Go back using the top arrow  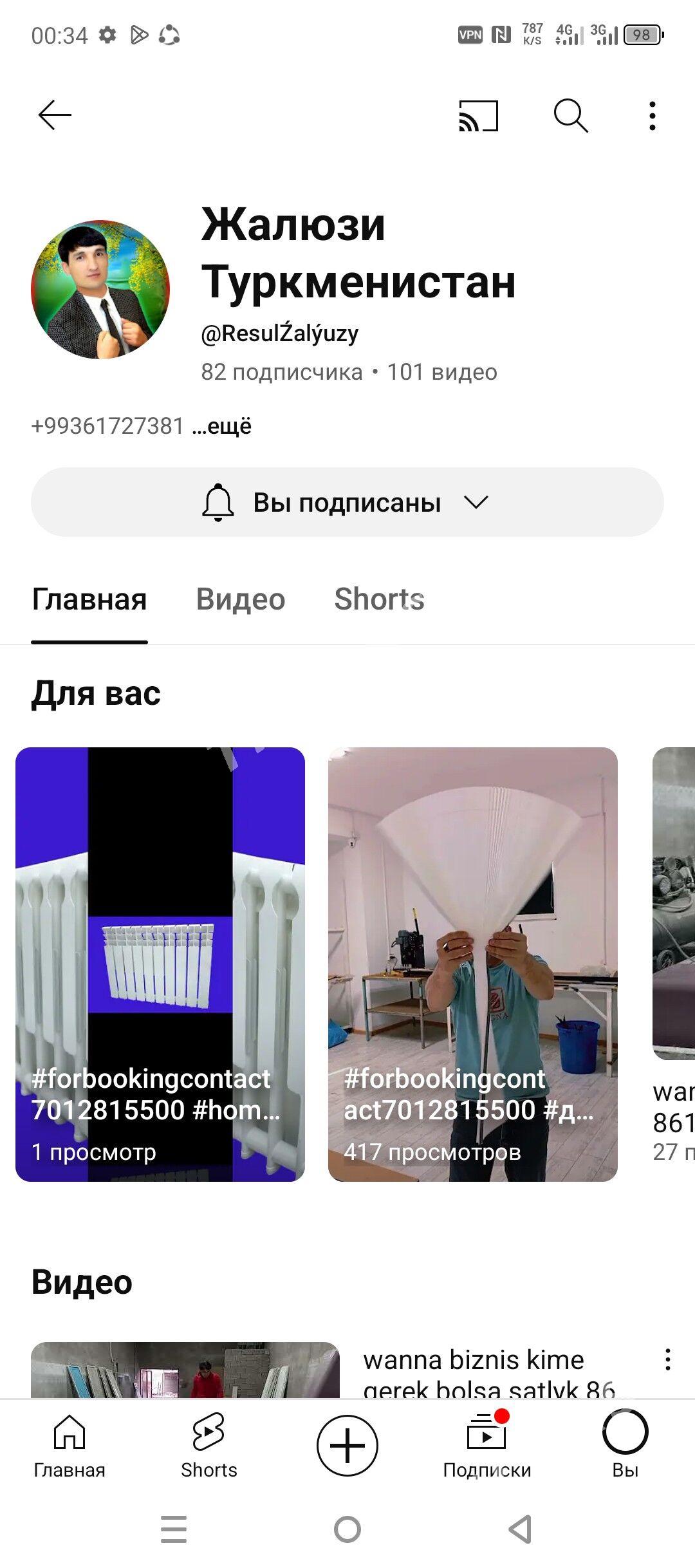[x=55, y=116]
